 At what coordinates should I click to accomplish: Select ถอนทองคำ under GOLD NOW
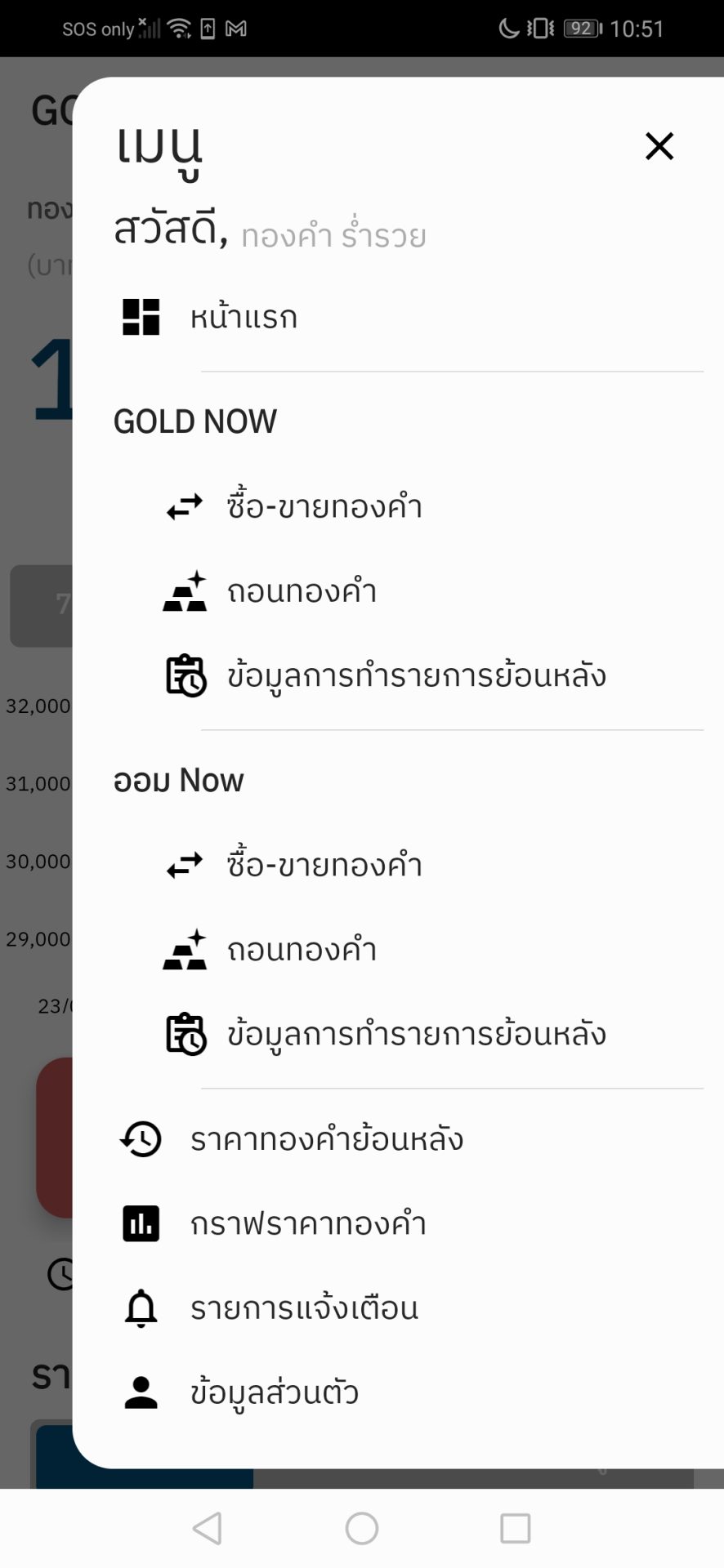tap(302, 591)
